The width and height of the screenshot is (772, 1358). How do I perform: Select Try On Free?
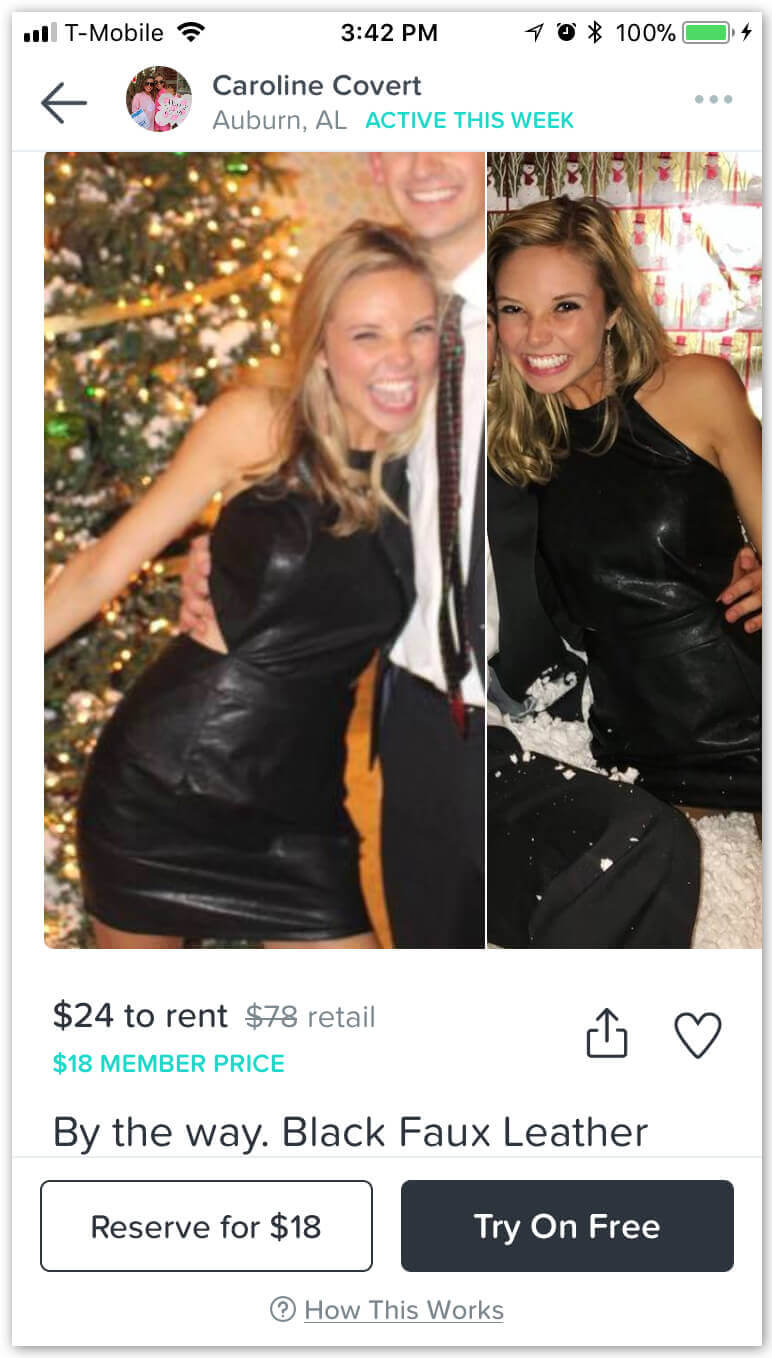(567, 1226)
